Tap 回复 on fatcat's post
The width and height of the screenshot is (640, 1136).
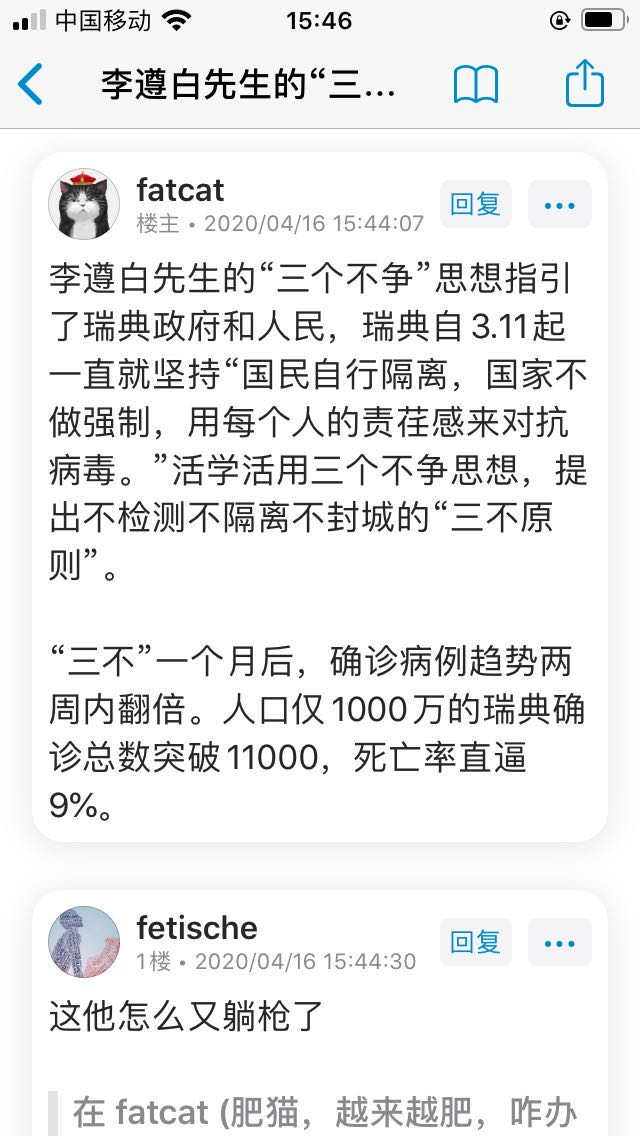[475, 205]
